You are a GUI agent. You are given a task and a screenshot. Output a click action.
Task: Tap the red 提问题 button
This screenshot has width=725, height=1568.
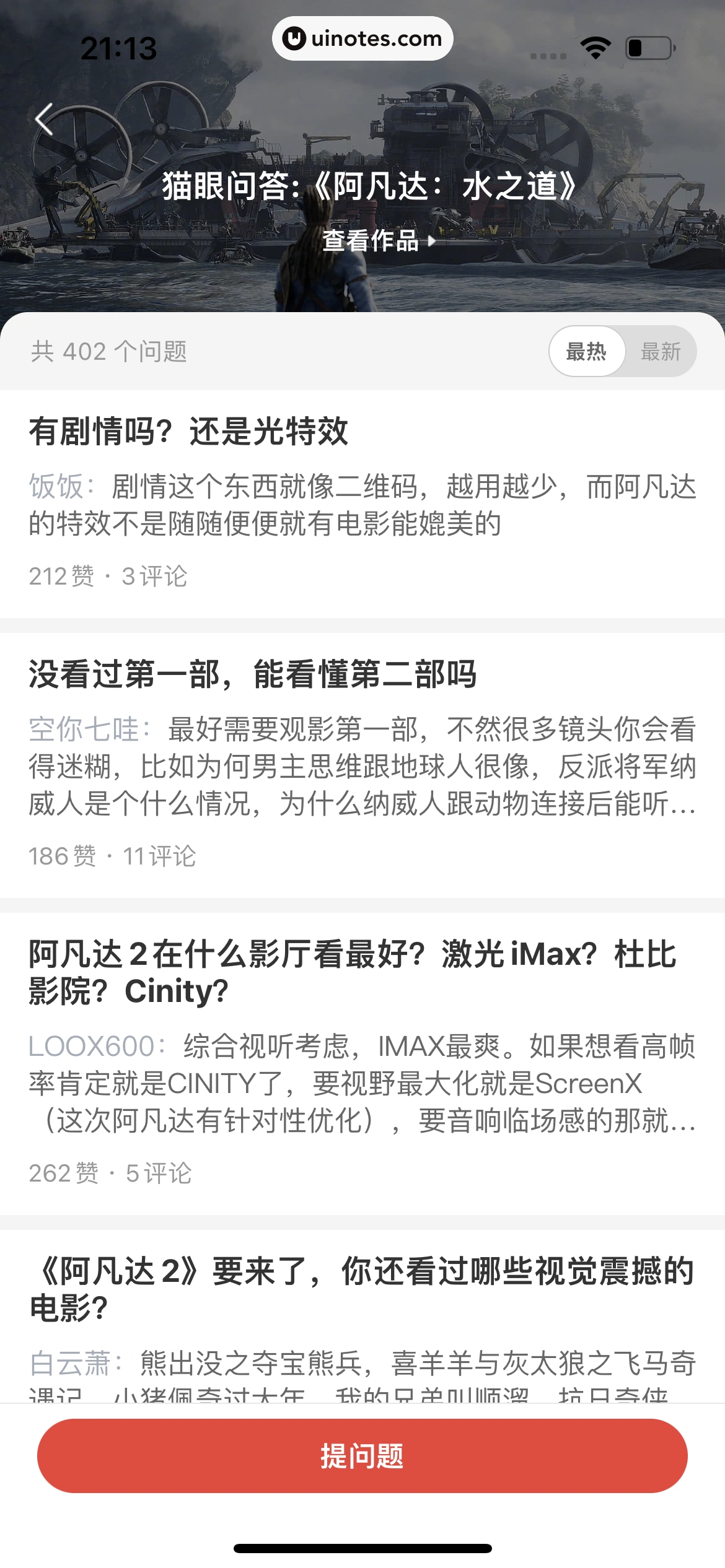coord(362,1456)
